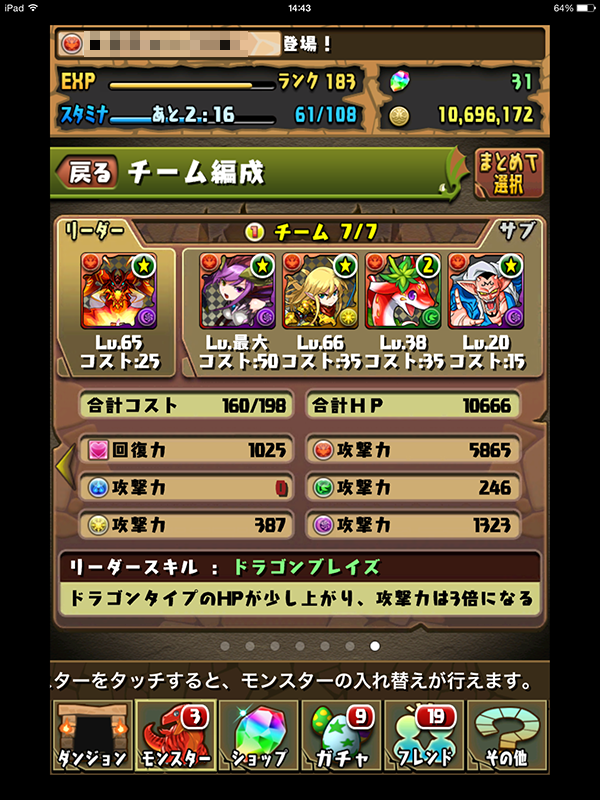Select the sub monster at Lv.38

(x=402, y=289)
